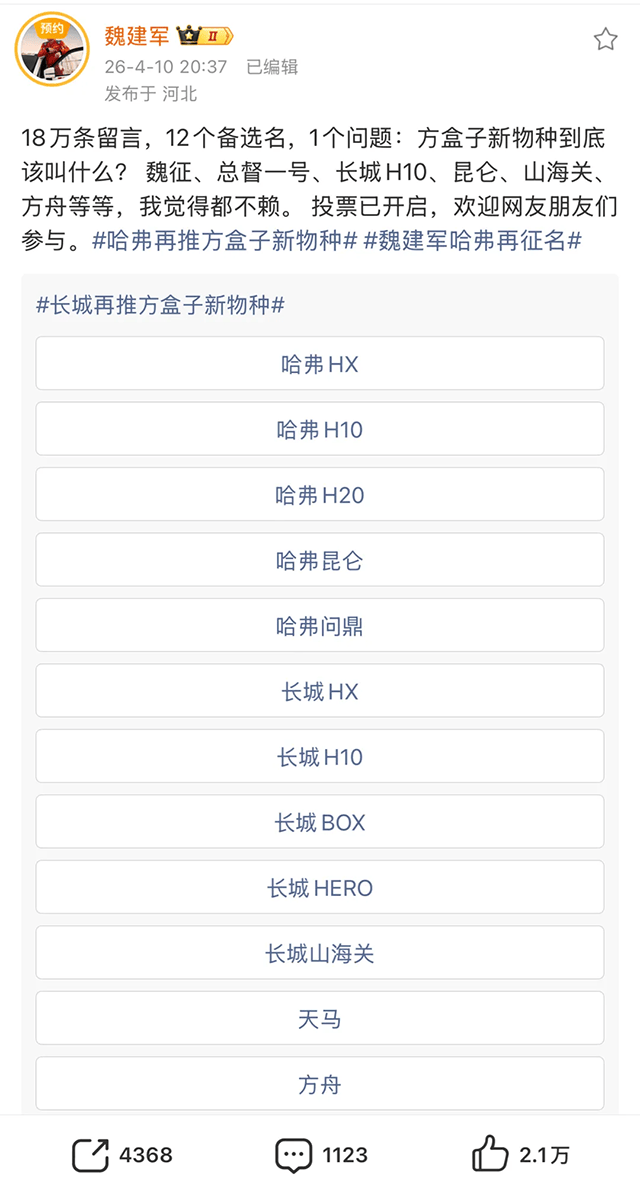Open the comments on this post

(x=322, y=1155)
